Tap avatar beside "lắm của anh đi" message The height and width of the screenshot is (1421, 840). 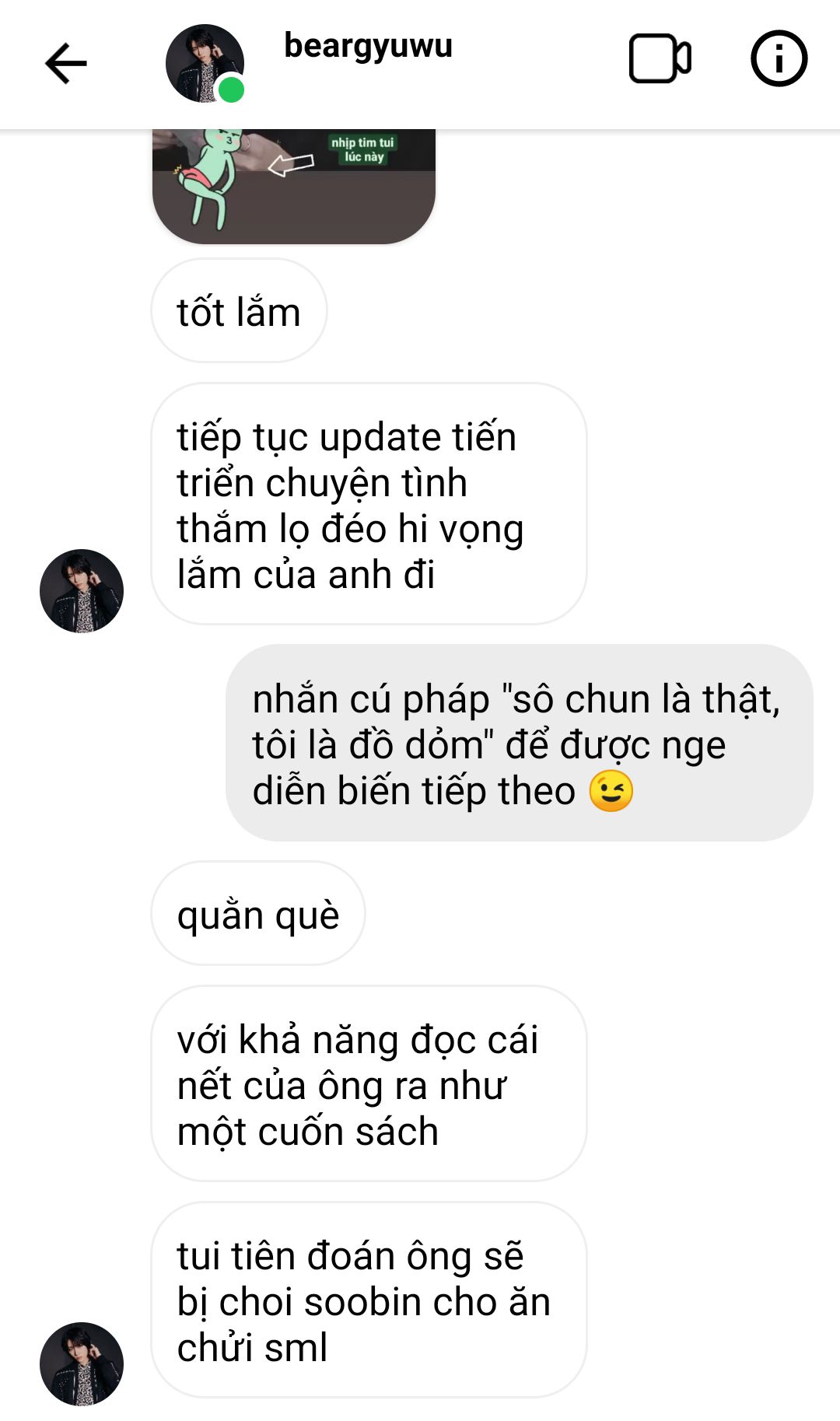[x=82, y=590]
